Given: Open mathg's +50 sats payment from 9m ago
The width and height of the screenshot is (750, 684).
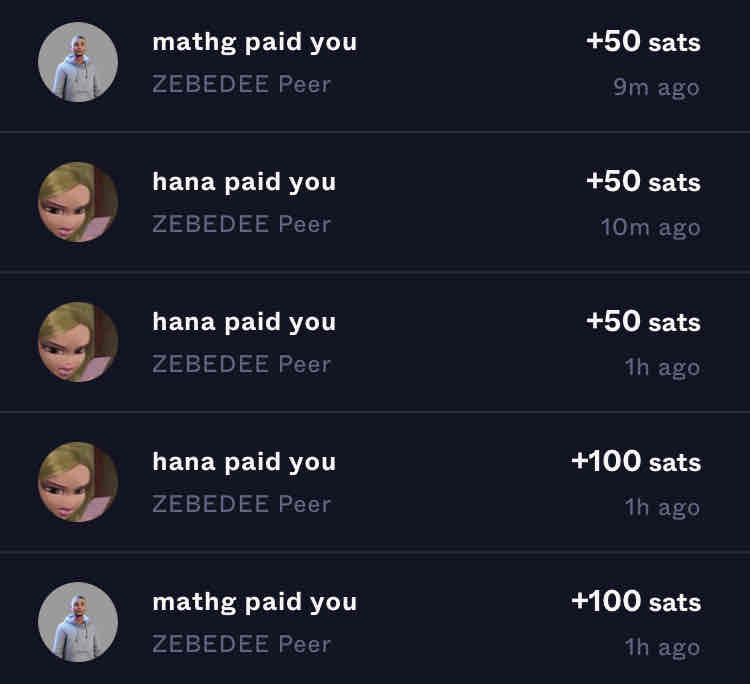Looking at the screenshot, I should 374,62.
